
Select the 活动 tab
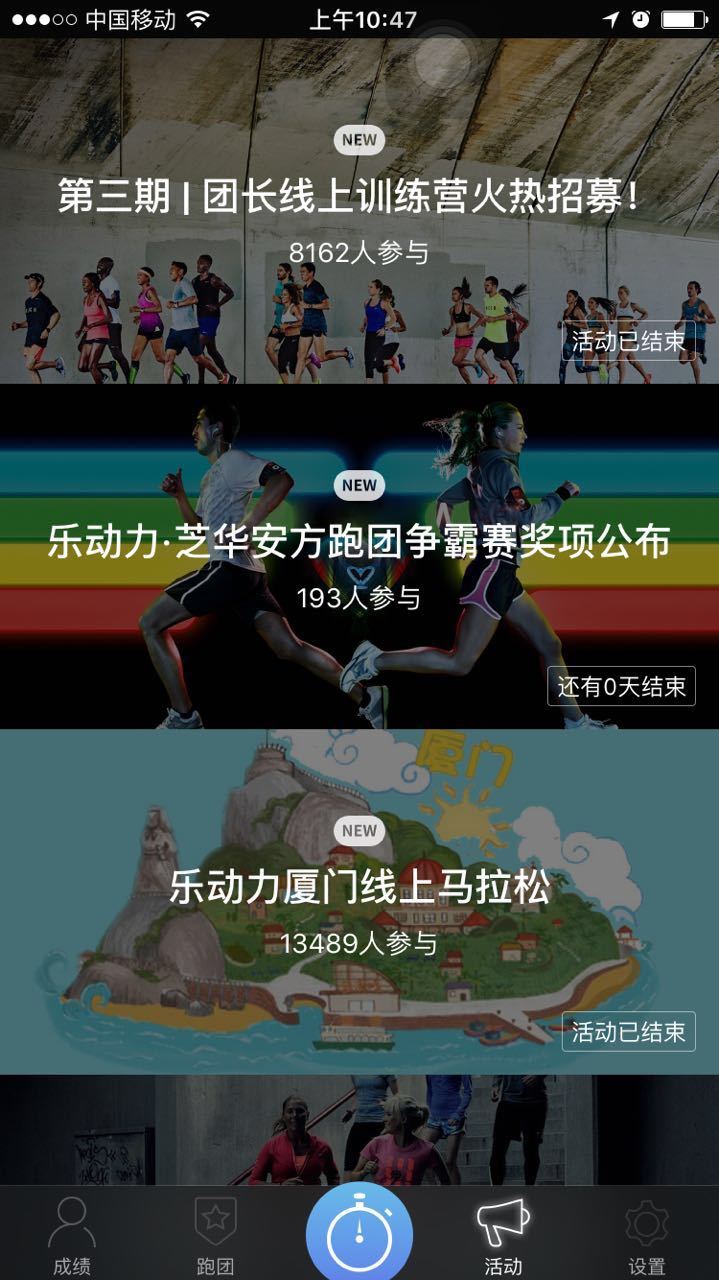(x=503, y=1236)
